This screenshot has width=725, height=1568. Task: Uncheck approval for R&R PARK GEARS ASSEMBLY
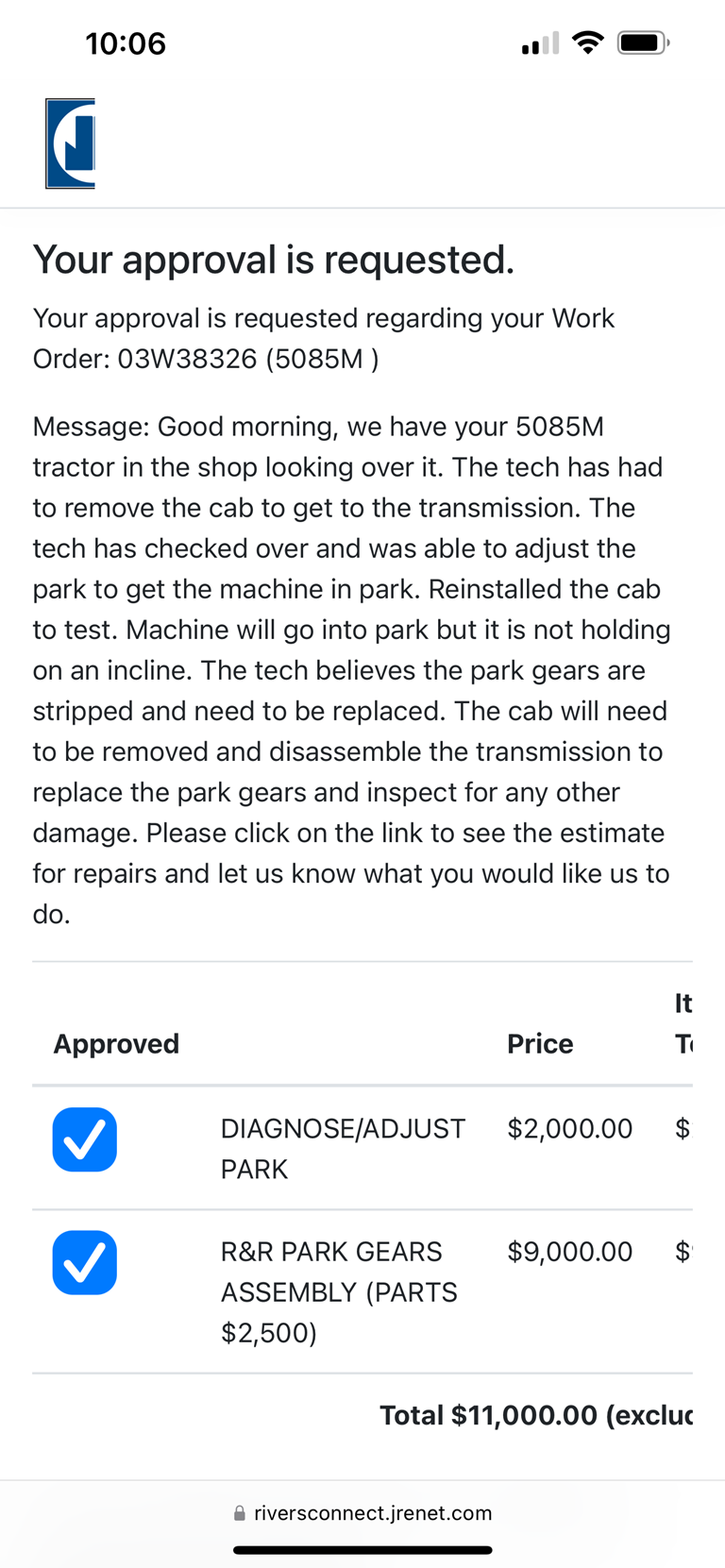85,1262
